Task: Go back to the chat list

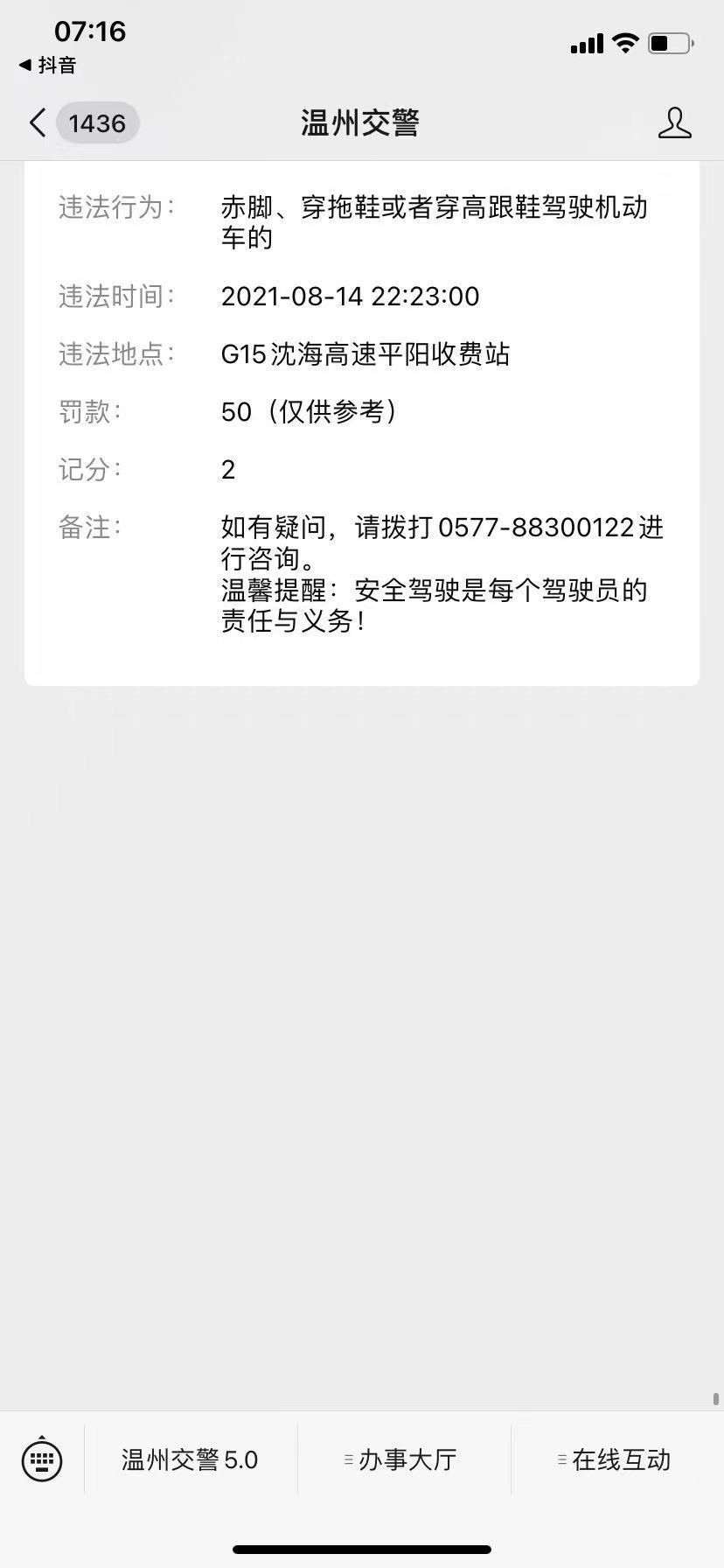Action: point(82,123)
